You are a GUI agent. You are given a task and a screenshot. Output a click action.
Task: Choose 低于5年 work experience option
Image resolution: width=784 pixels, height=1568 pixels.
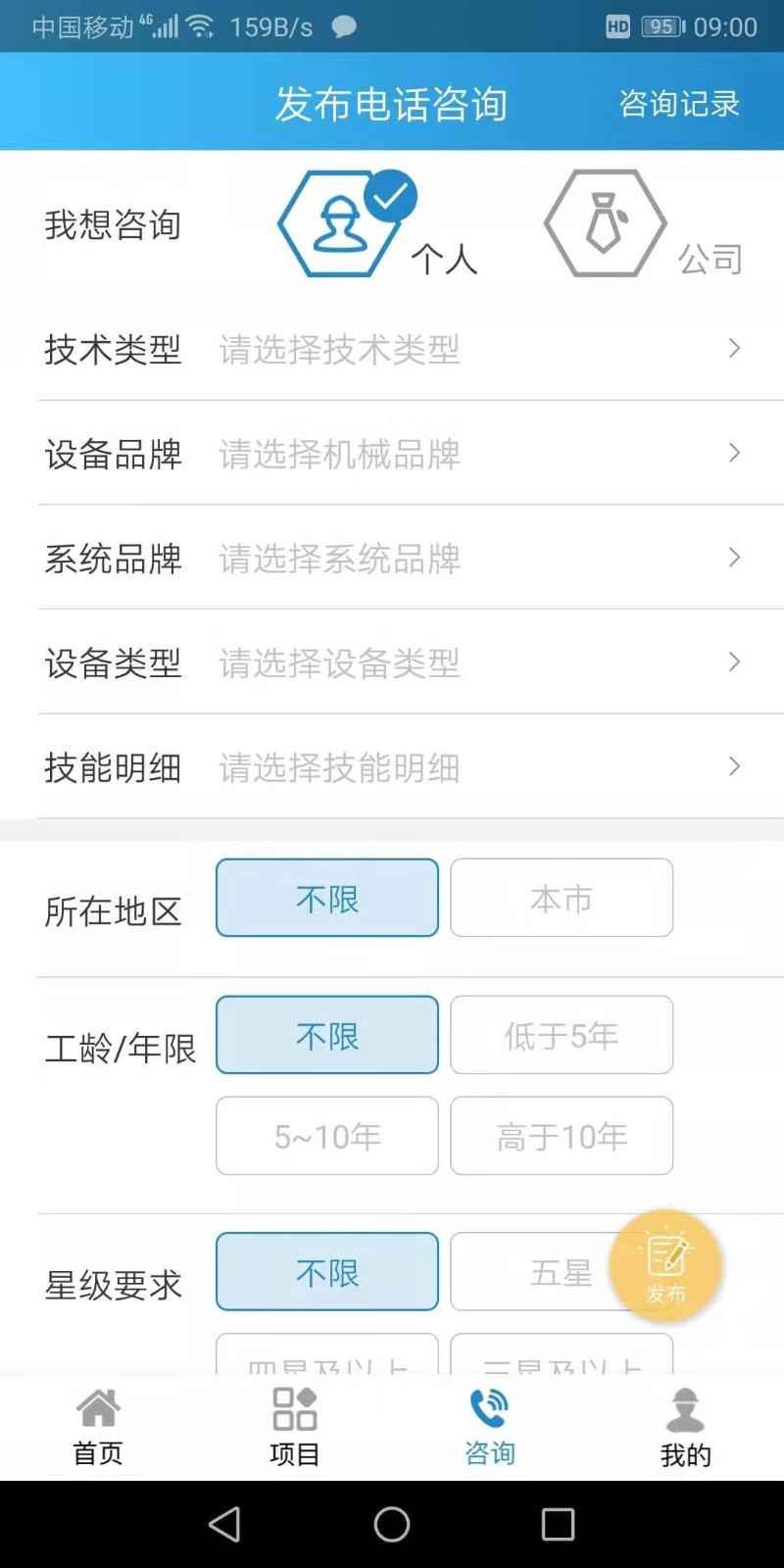pyautogui.click(x=561, y=1035)
